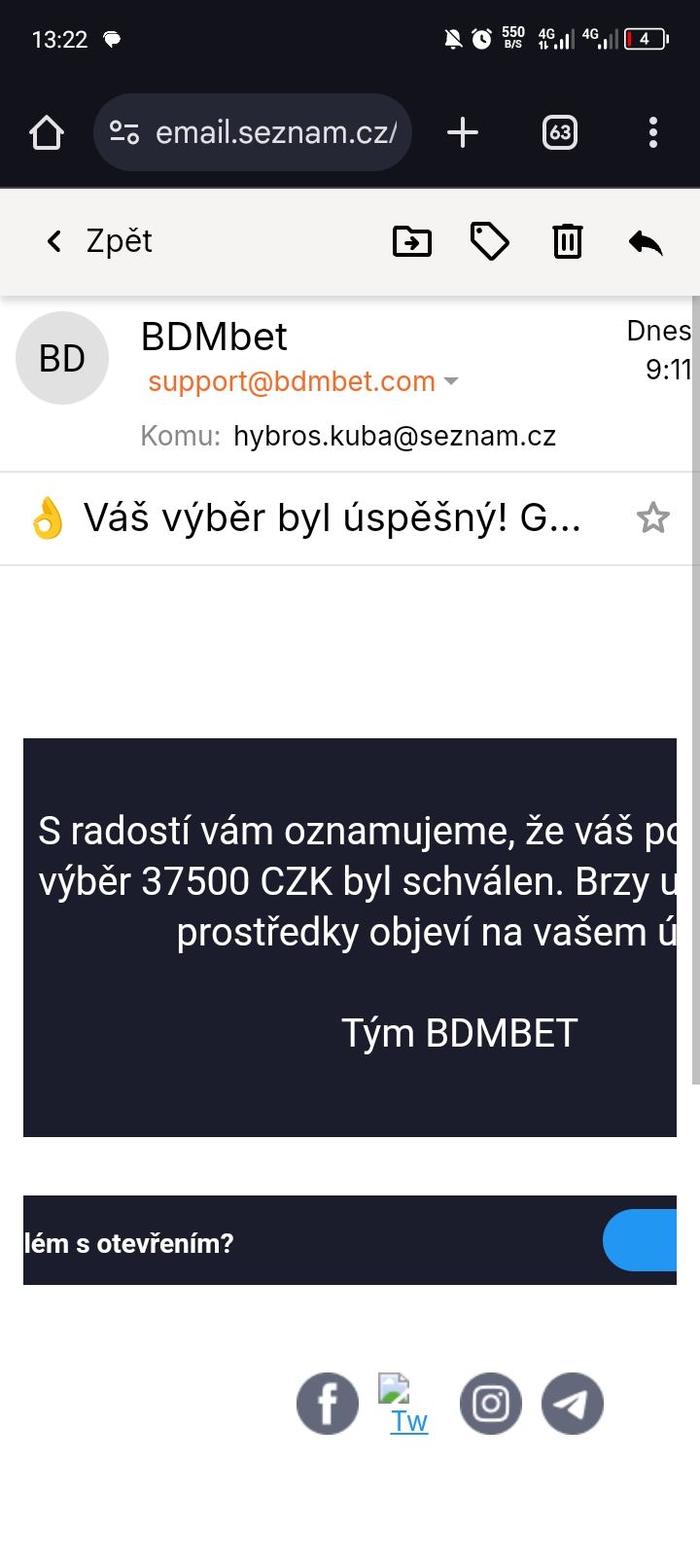Add a label tag to email
Image resolution: width=700 pixels, height=1568 pixels.
point(490,241)
